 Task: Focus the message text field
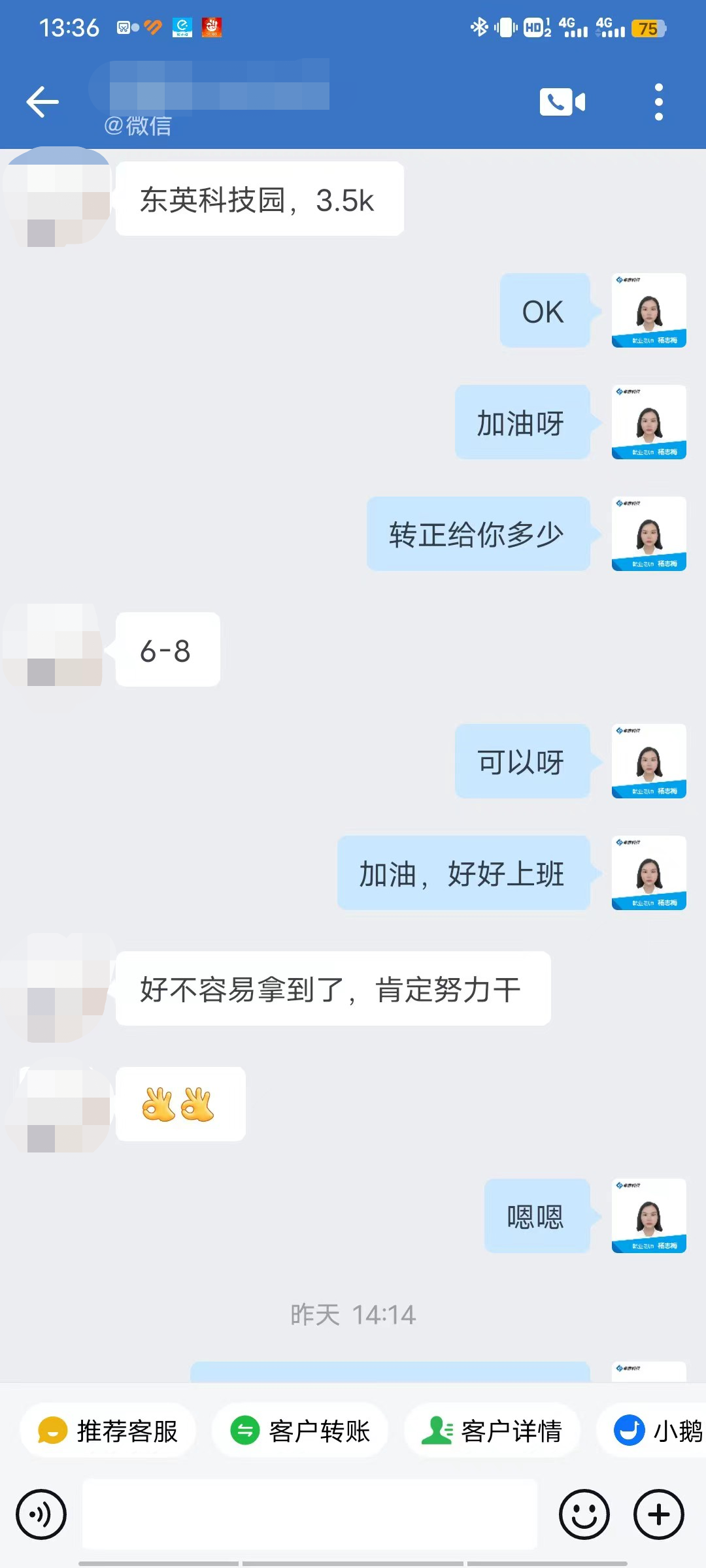(x=309, y=1514)
